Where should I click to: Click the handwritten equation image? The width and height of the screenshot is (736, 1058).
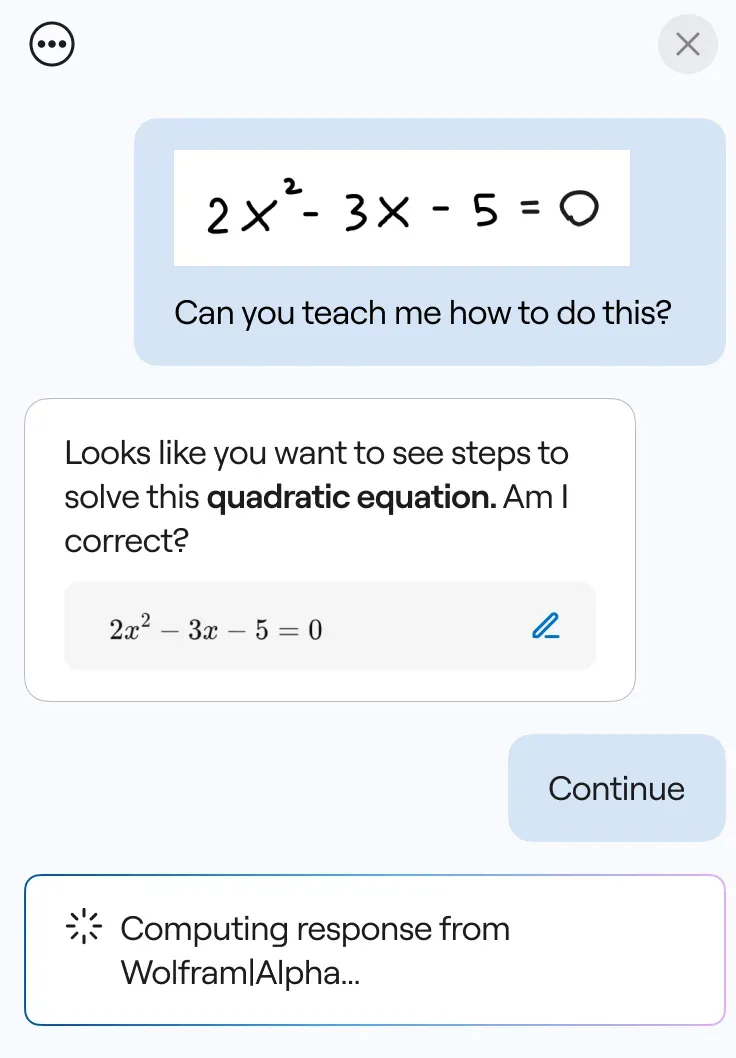[x=402, y=208]
